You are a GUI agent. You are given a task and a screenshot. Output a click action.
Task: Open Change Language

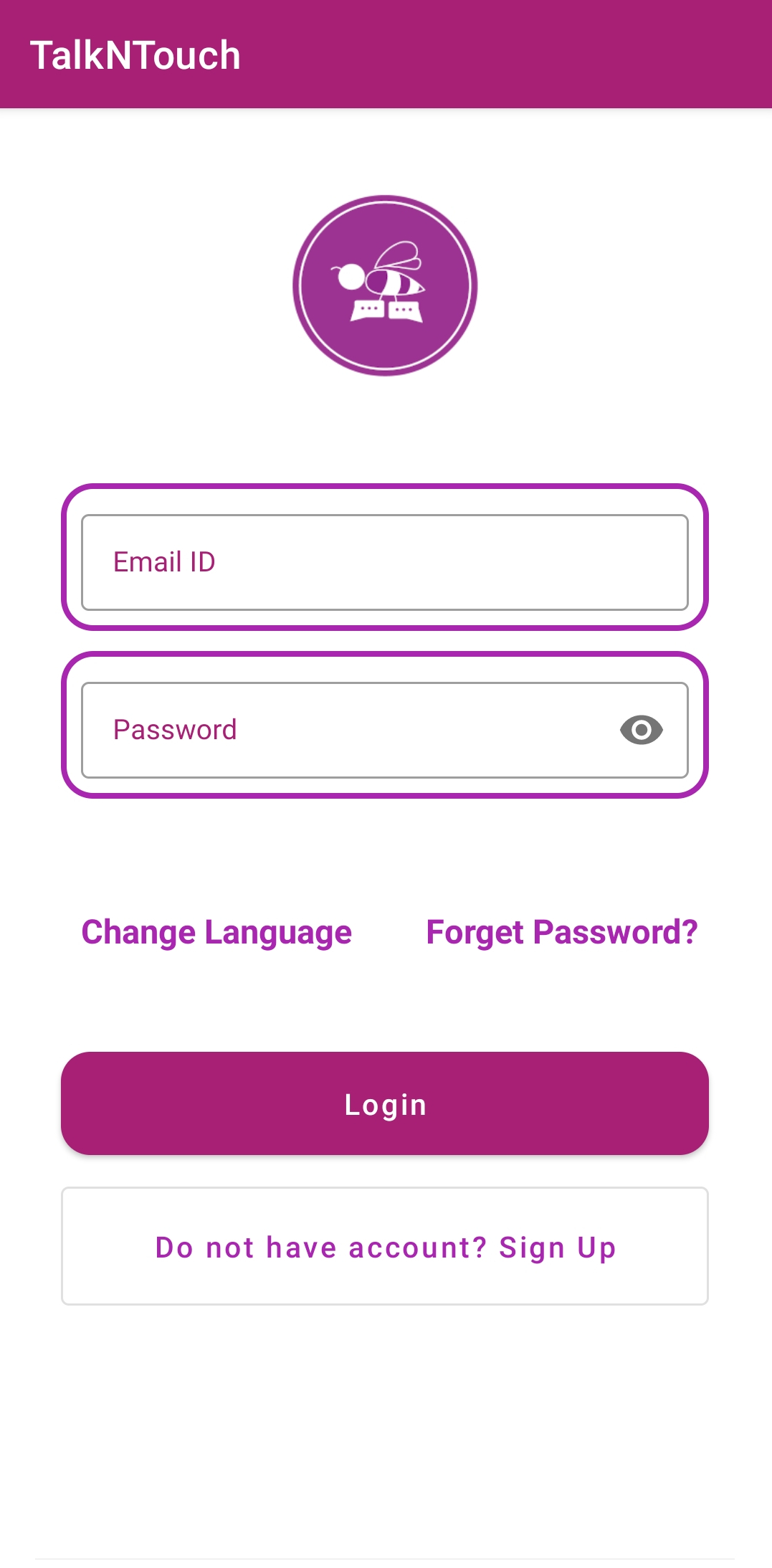pyautogui.click(x=216, y=932)
